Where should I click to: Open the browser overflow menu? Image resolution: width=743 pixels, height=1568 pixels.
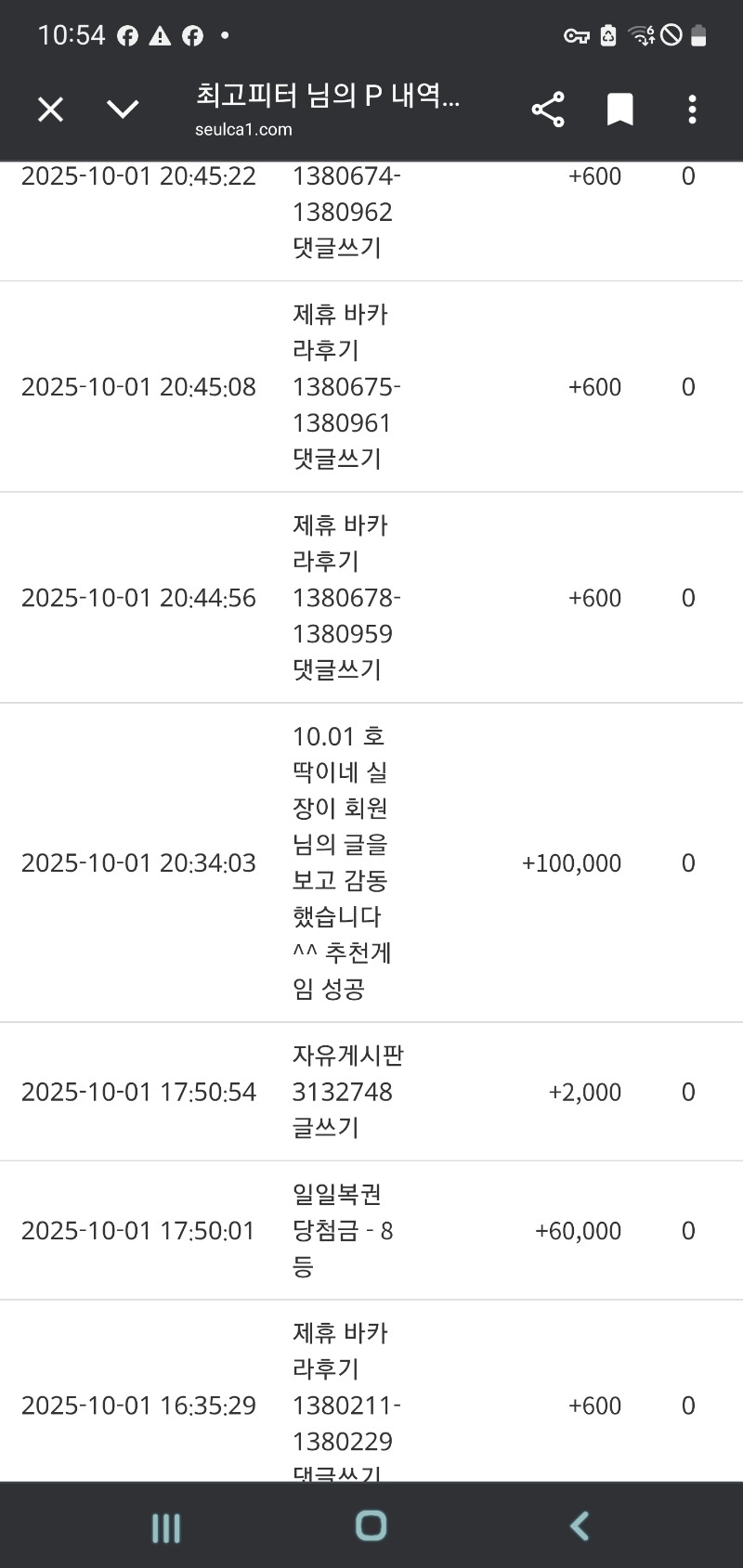pos(692,110)
